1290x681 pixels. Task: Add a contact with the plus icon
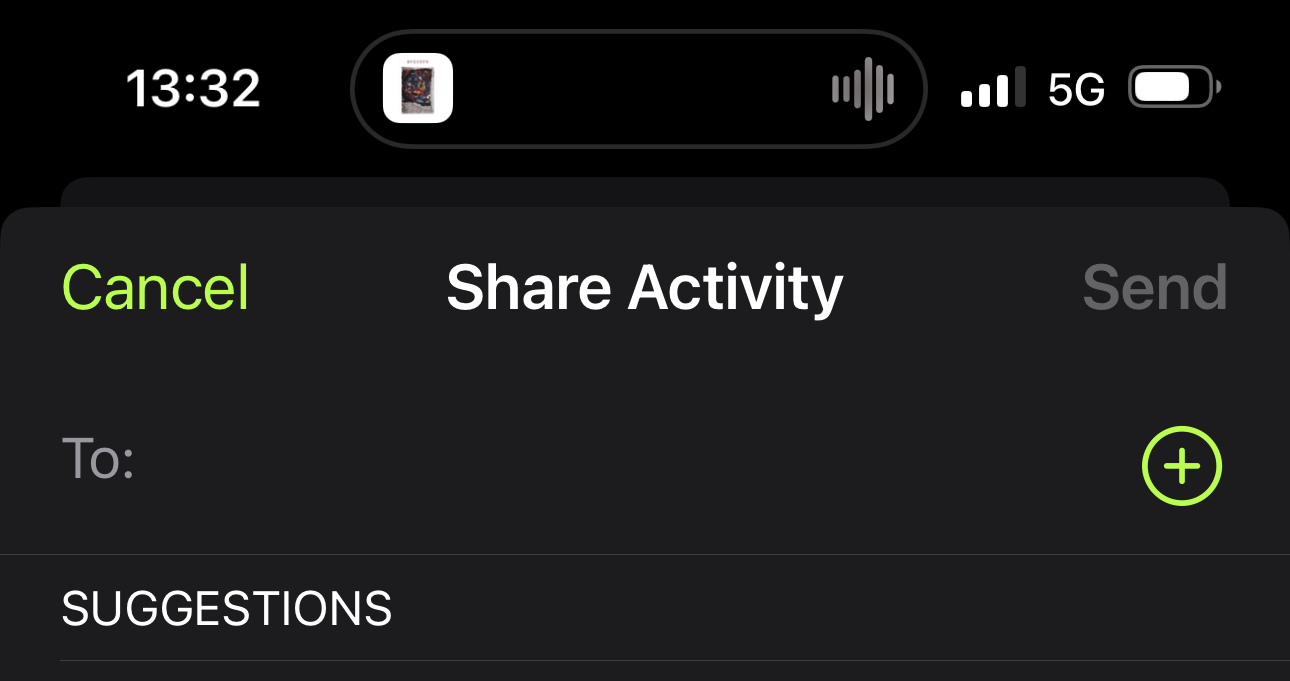coord(1181,466)
